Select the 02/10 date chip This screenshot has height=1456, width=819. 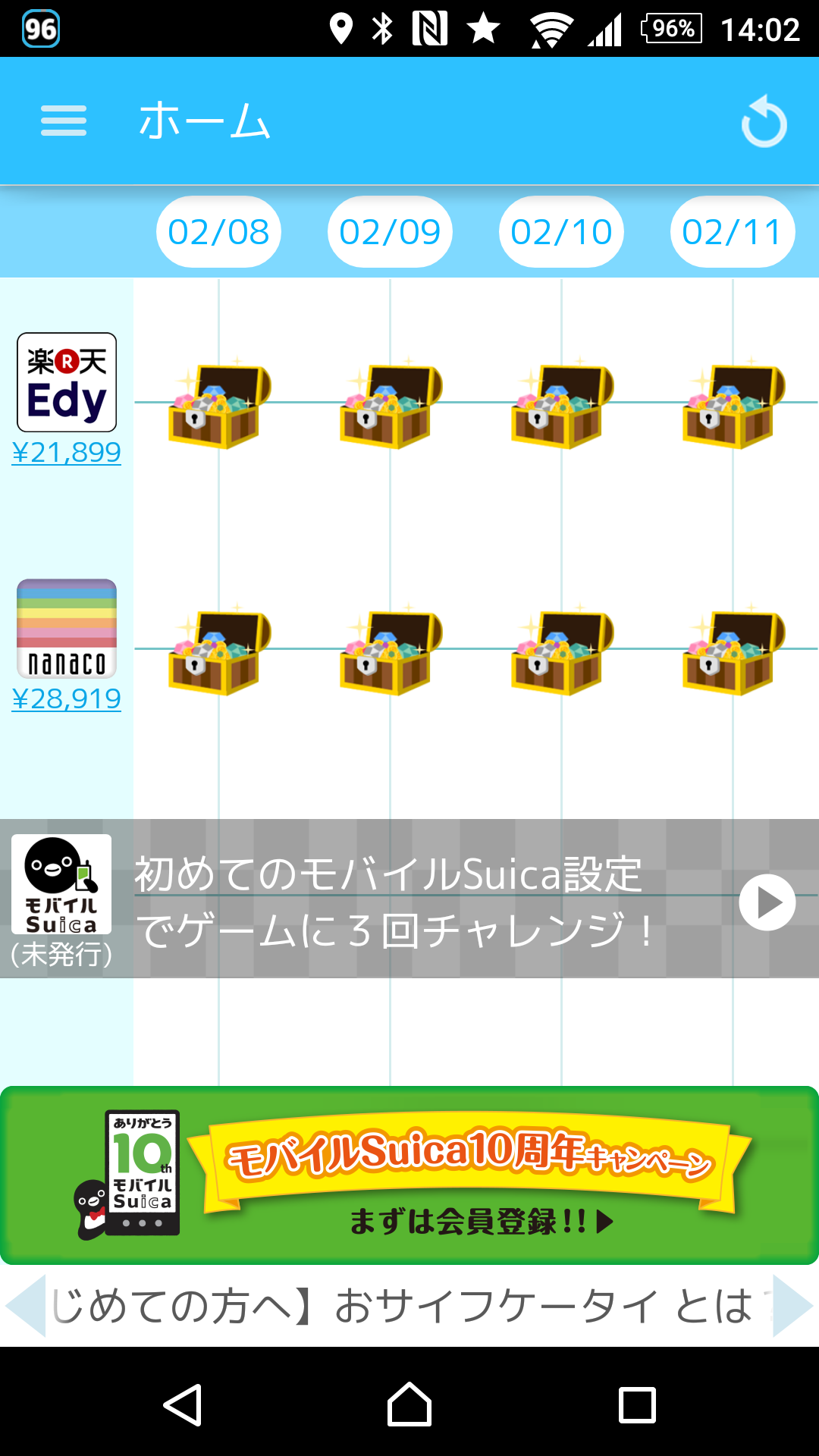pos(561,232)
